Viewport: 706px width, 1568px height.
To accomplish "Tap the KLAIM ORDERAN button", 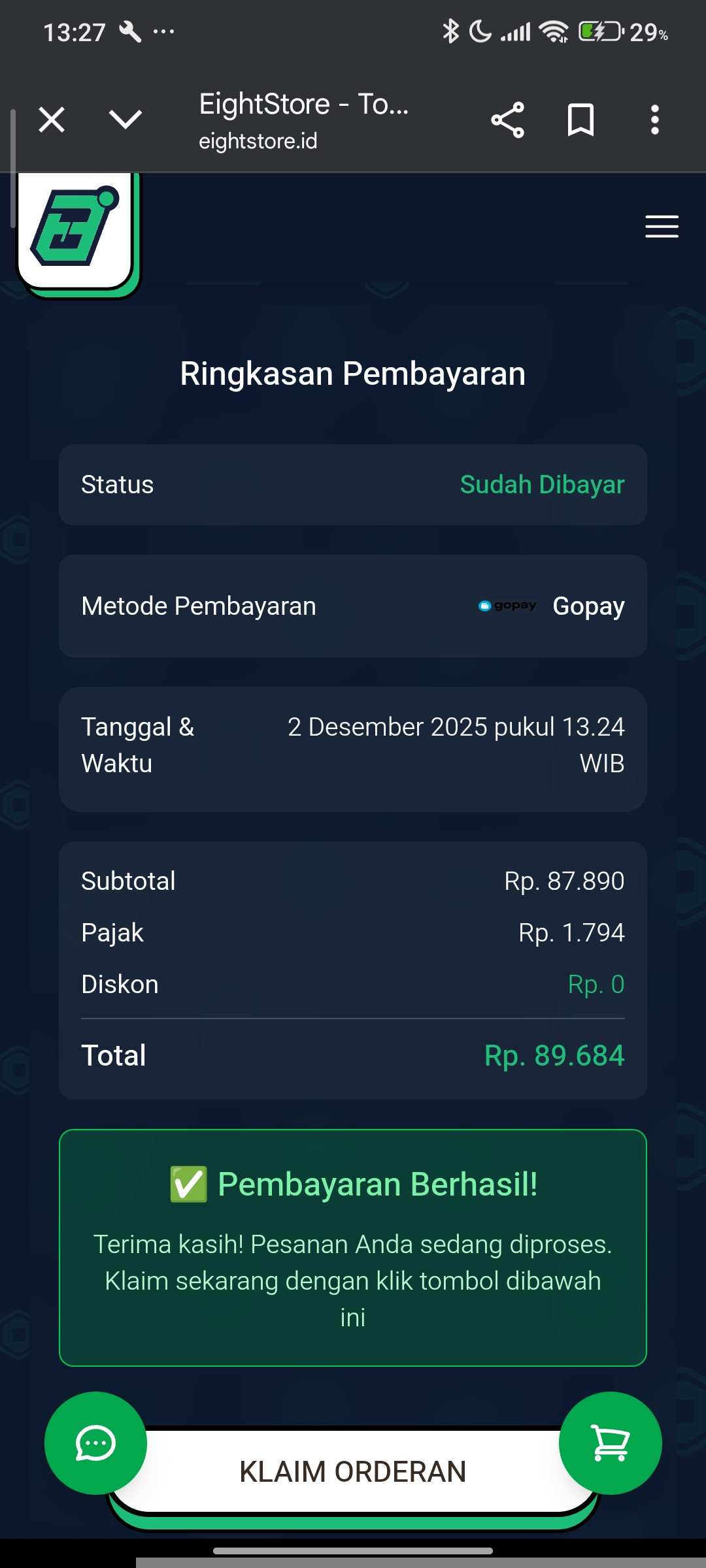I will pyautogui.click(x=353, y=1473).
